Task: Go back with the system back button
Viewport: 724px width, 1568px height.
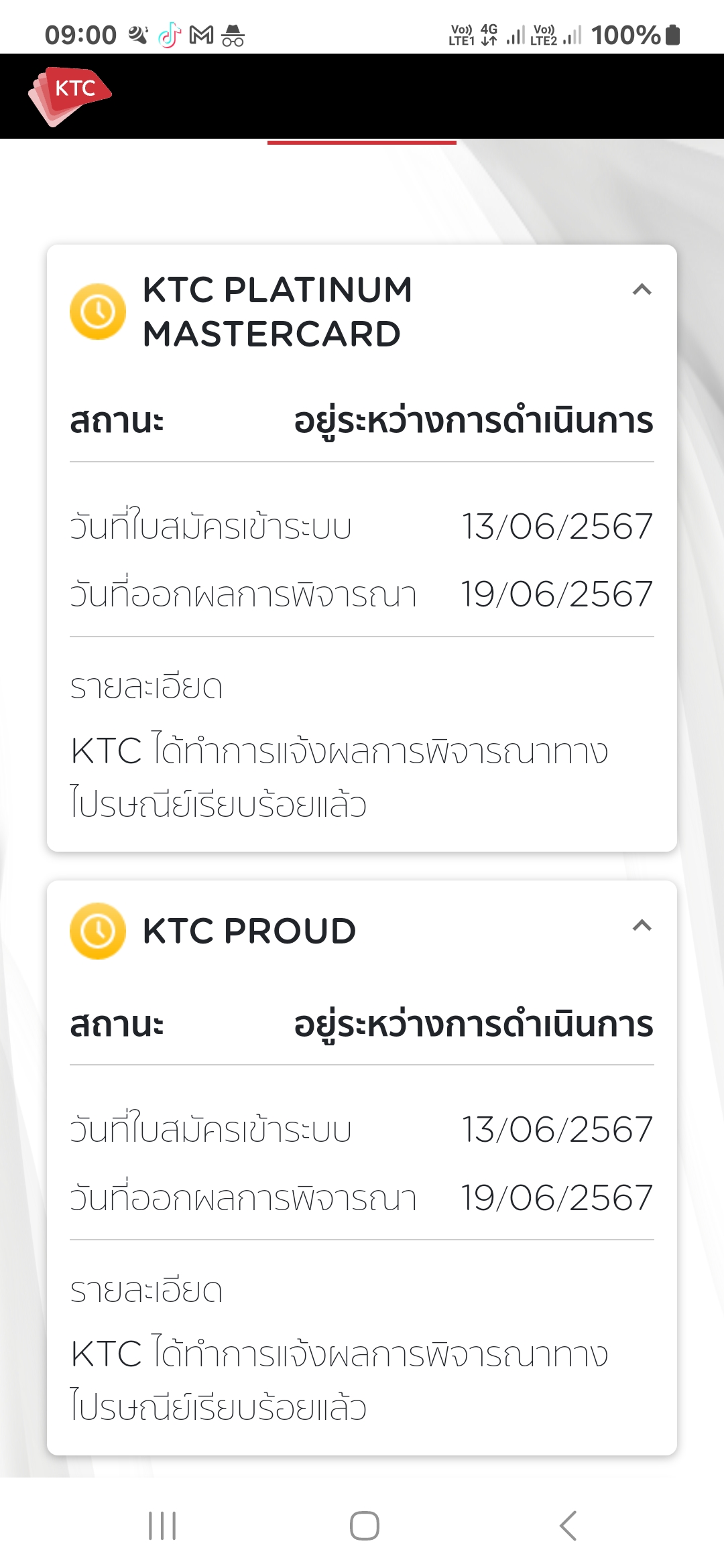Action: tap(568, 1526)
